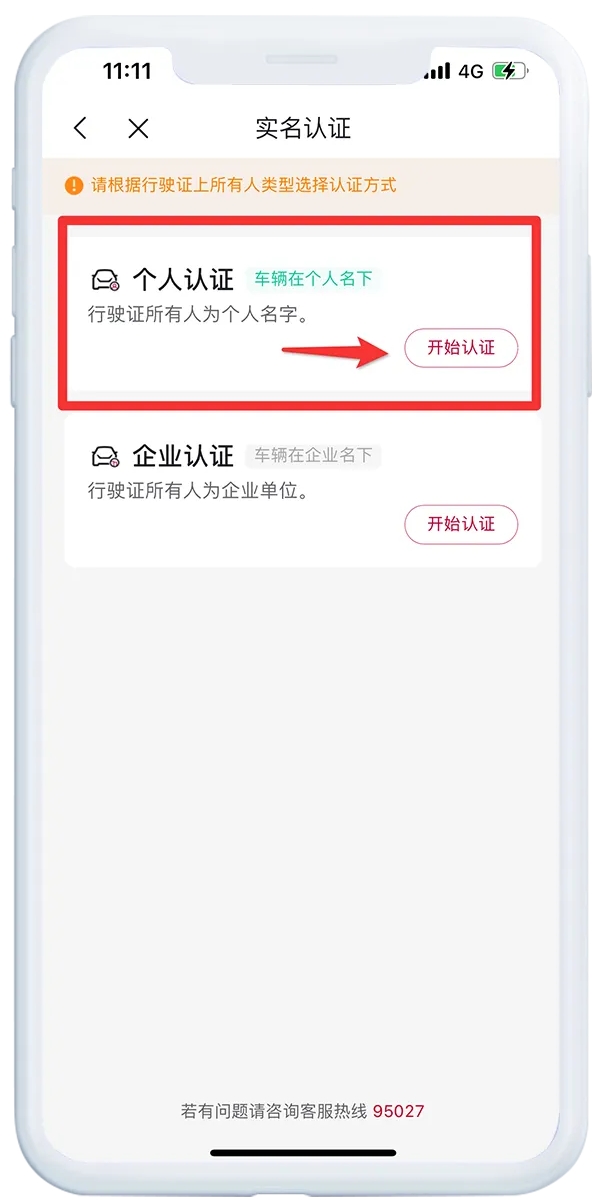Close the 实名认证 page with the X
This screenshot has height=1204, width=600.
click(138, 128)
